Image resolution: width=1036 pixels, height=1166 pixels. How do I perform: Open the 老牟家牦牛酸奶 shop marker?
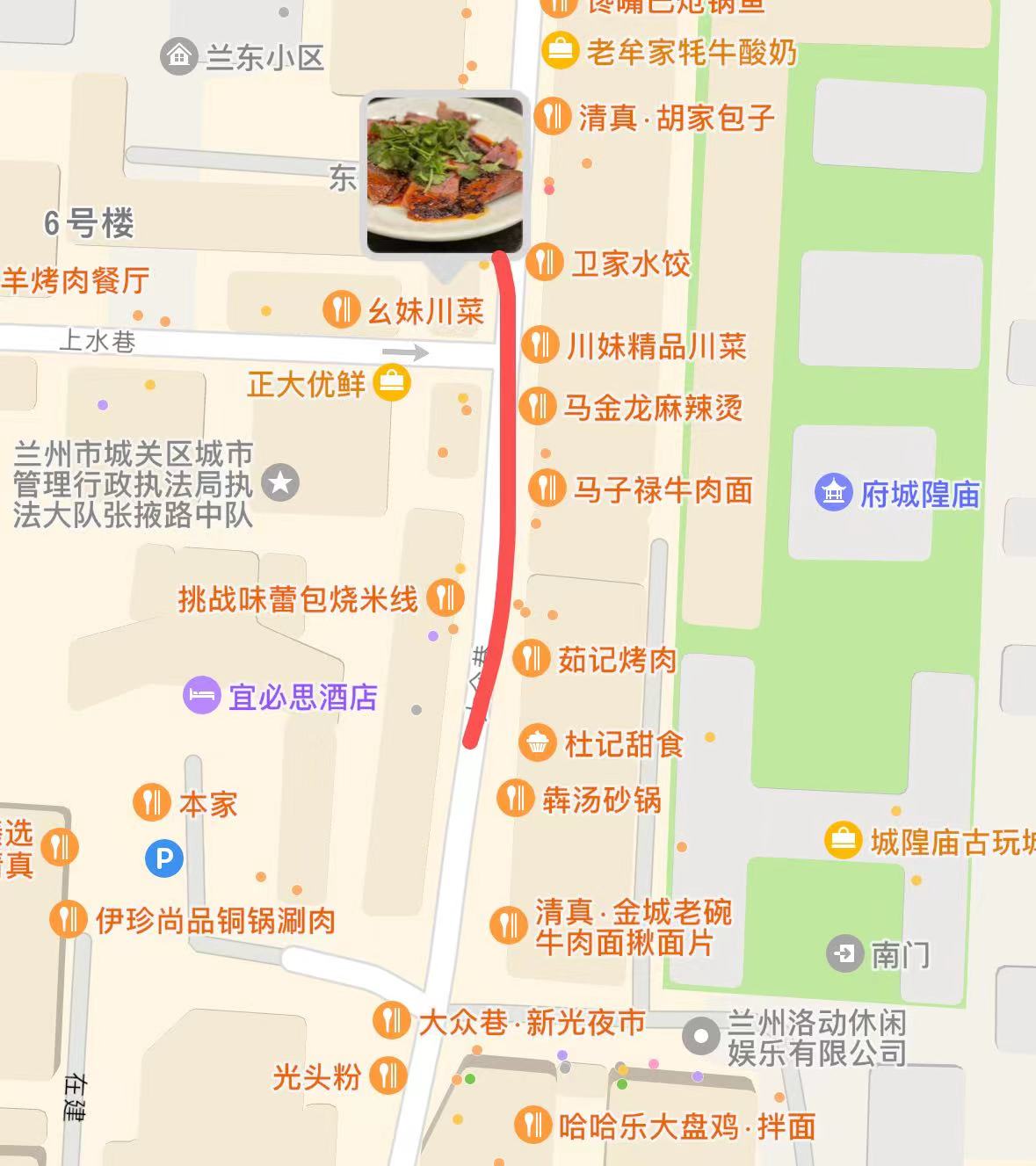560,51
